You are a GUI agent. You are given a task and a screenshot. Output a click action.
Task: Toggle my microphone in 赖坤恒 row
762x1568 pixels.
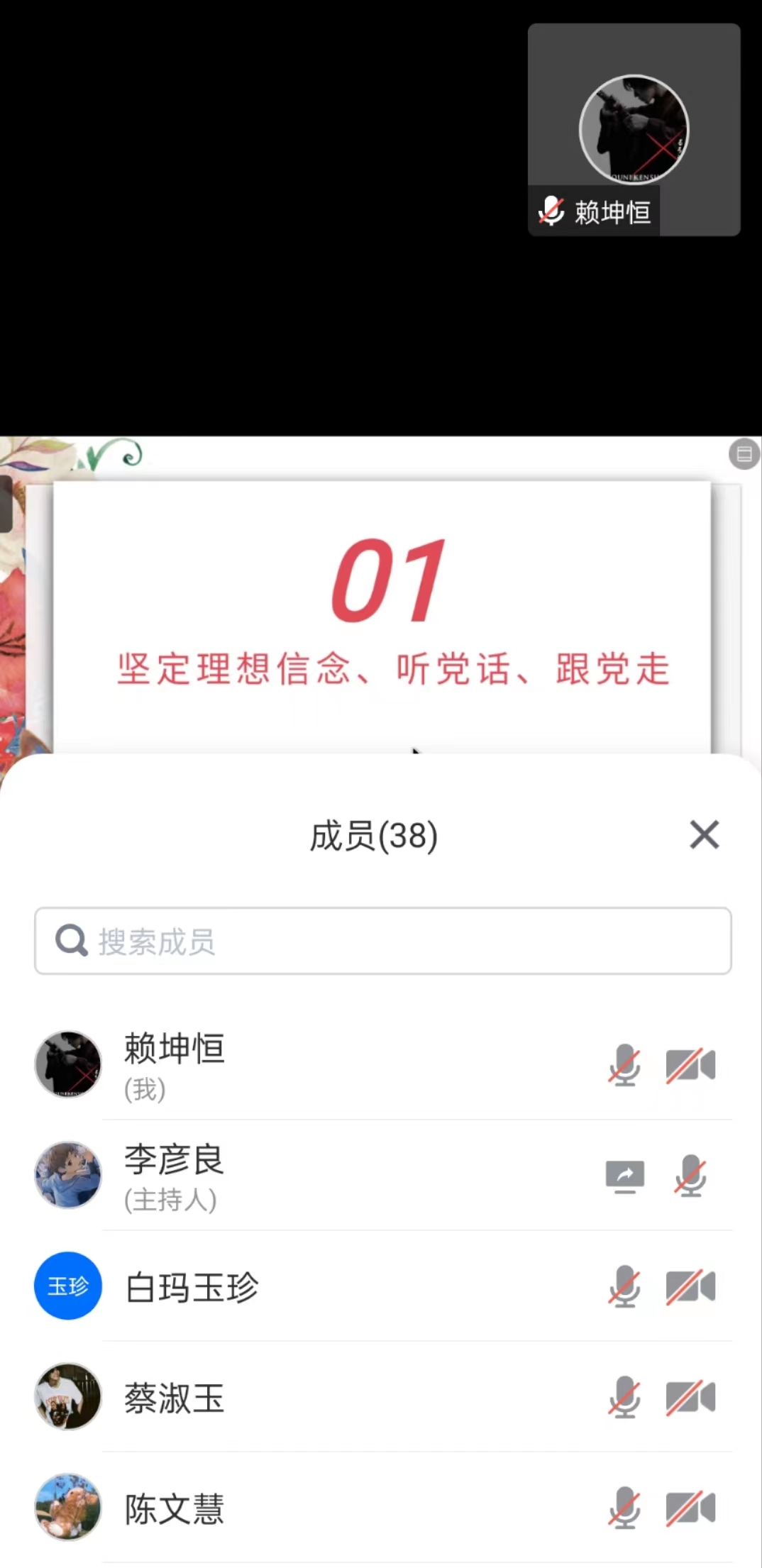tap(624, 1065)
